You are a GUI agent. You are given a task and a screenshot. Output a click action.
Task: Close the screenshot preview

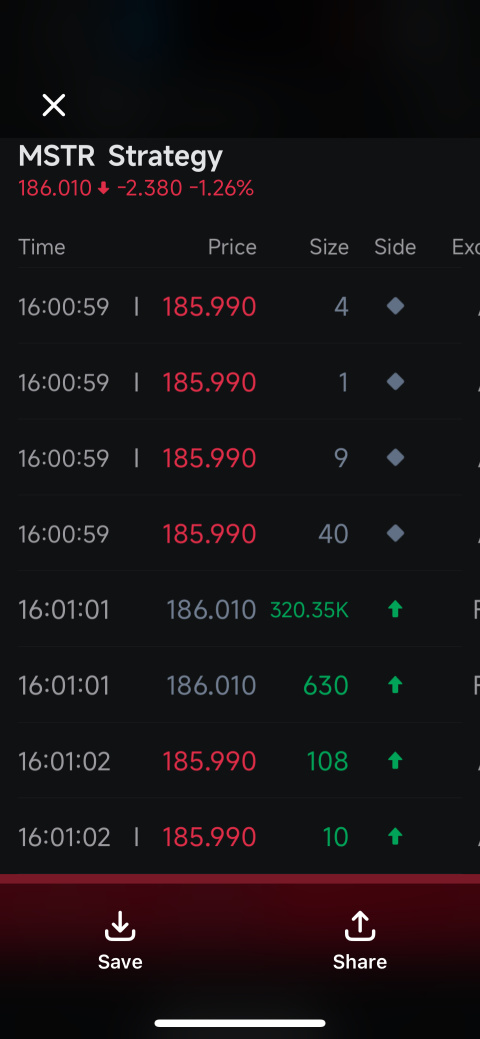pyautogui.click(x=54, y=105)
